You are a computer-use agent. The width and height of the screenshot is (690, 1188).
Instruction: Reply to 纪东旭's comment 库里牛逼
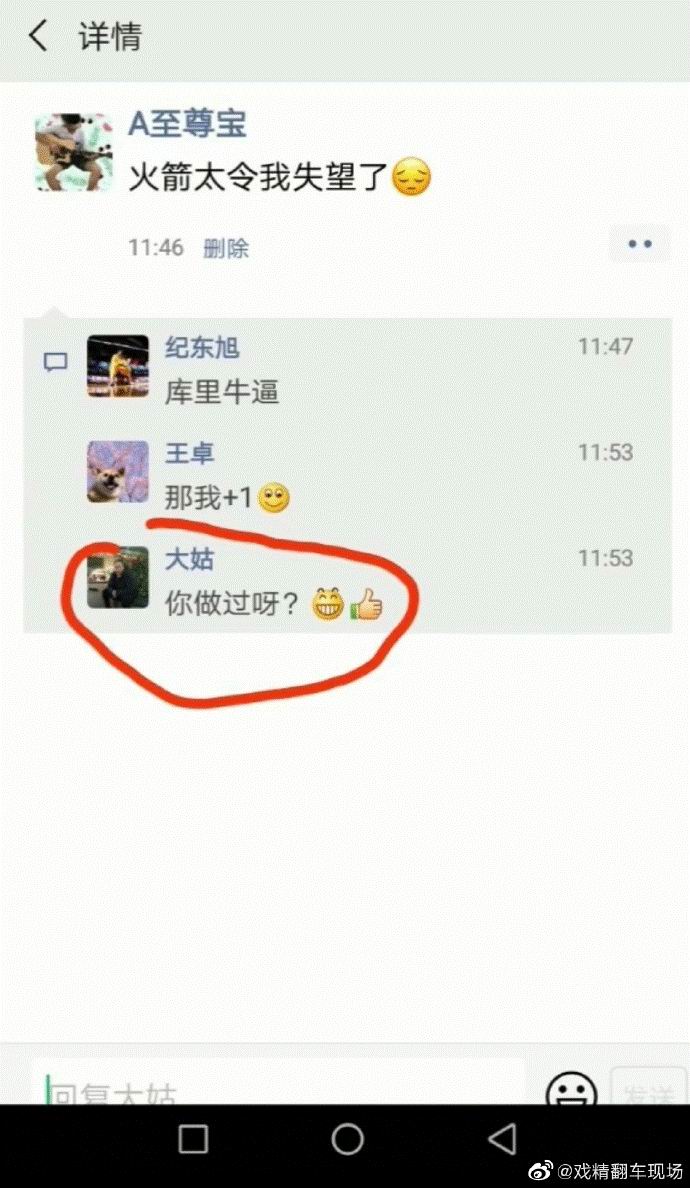pyautogui.click(x=222, y=392)
